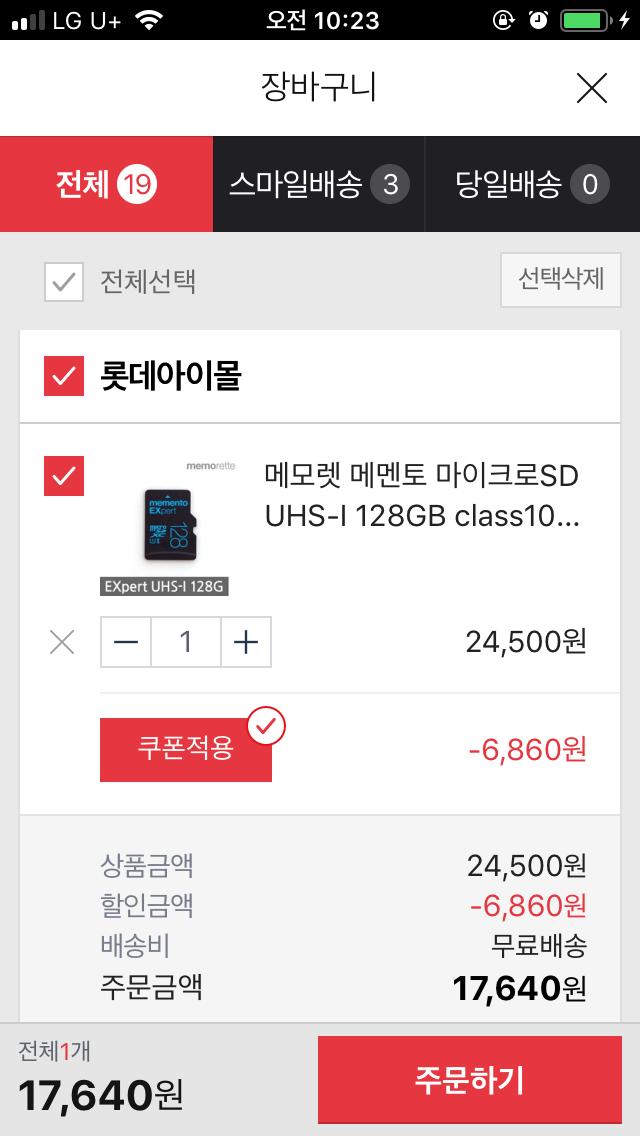Toggle the 전체선택 checkbox
This screenshot has height=1136, width=640.
(64, 282)
